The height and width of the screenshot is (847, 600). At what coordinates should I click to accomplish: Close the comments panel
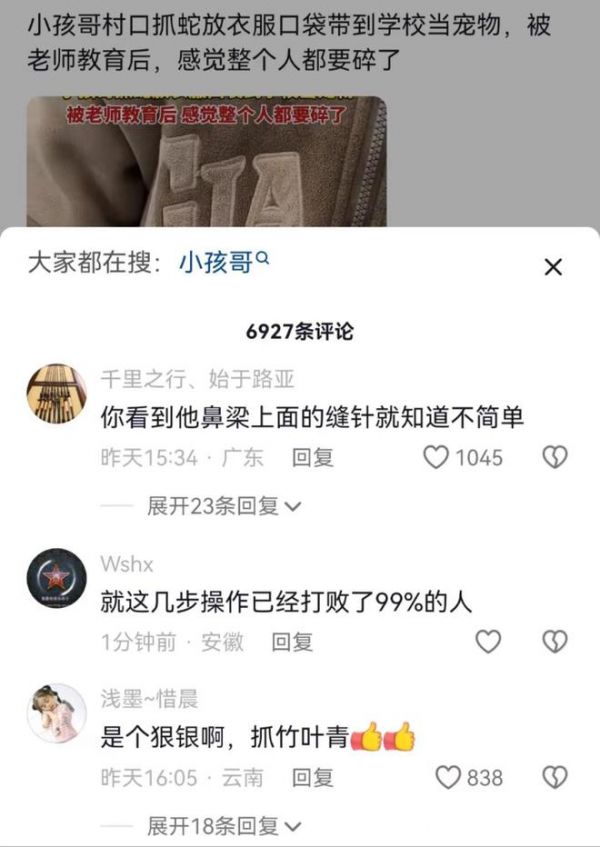[553, 267]
